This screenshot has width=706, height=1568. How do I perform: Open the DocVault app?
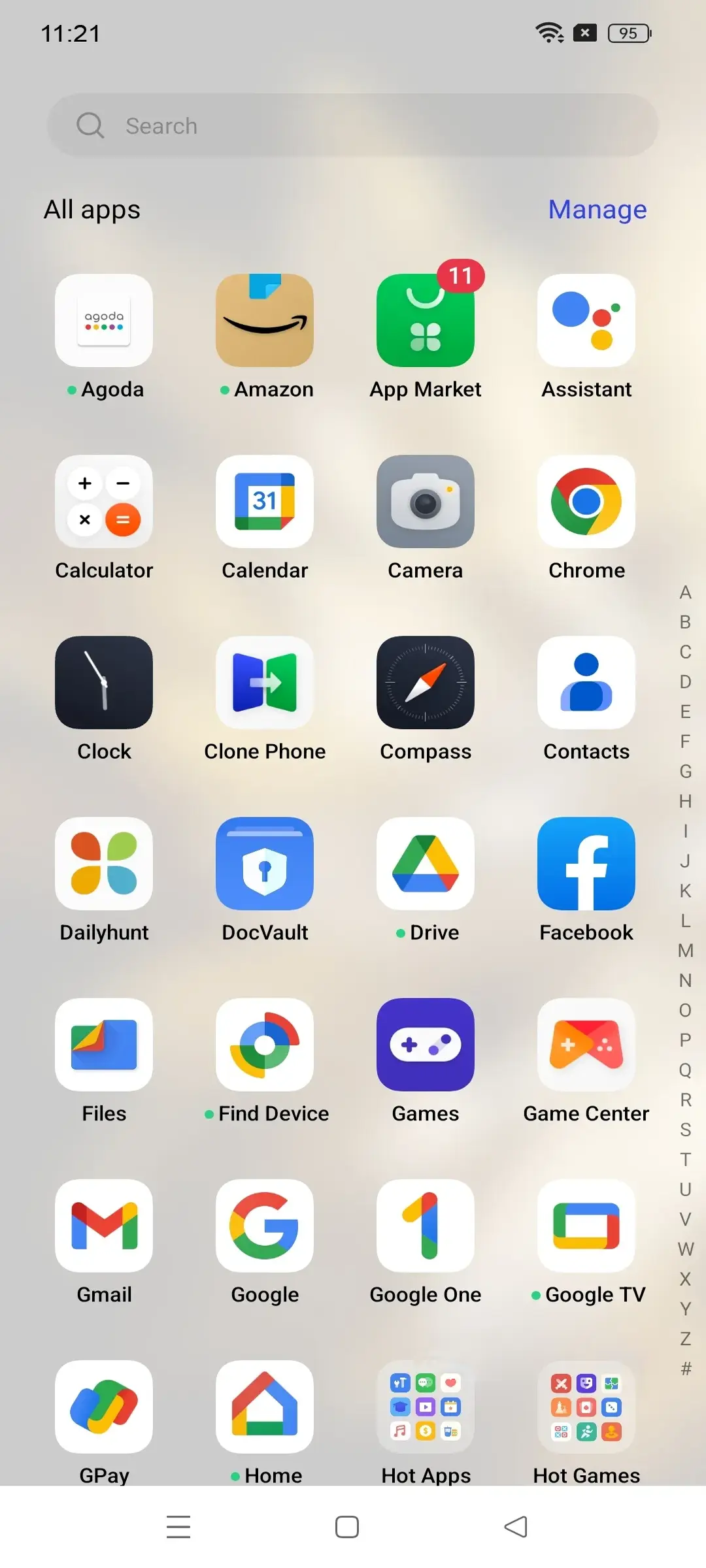point(265,864)
